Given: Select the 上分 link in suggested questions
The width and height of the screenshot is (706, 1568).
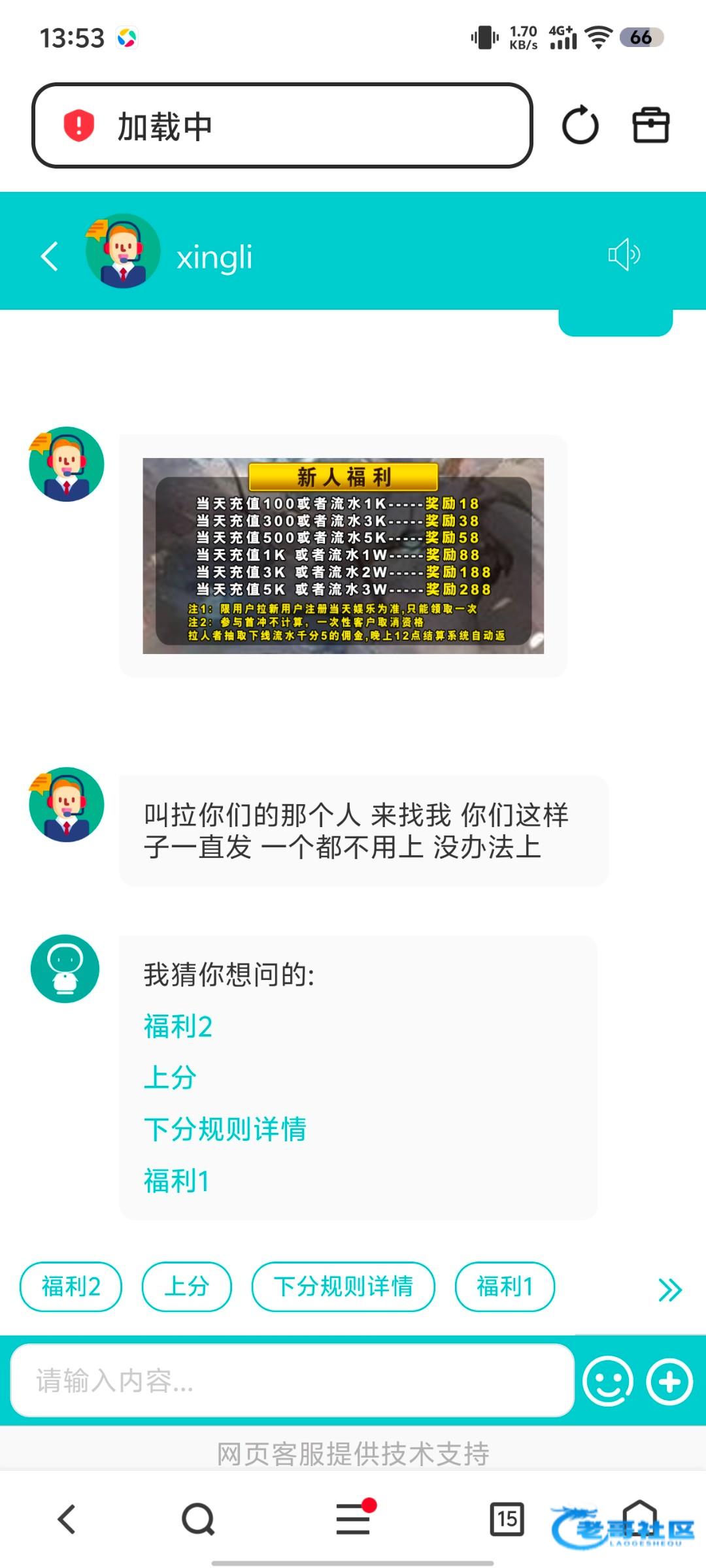Looking at the screenshot, I should (170, 1077).
